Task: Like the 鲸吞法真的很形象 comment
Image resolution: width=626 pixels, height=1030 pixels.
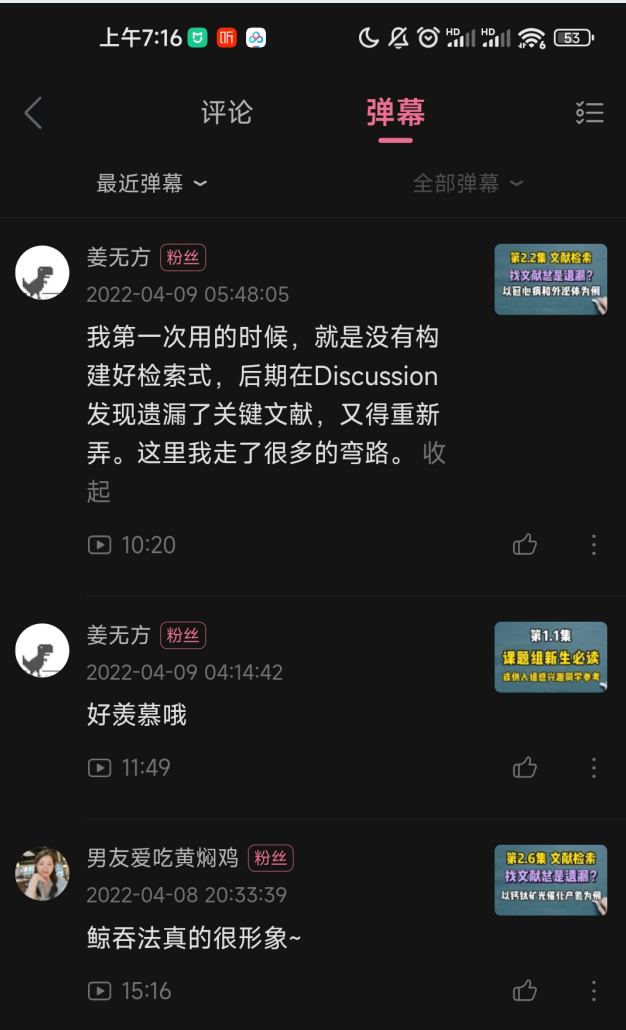Action: tap(525, 991)
